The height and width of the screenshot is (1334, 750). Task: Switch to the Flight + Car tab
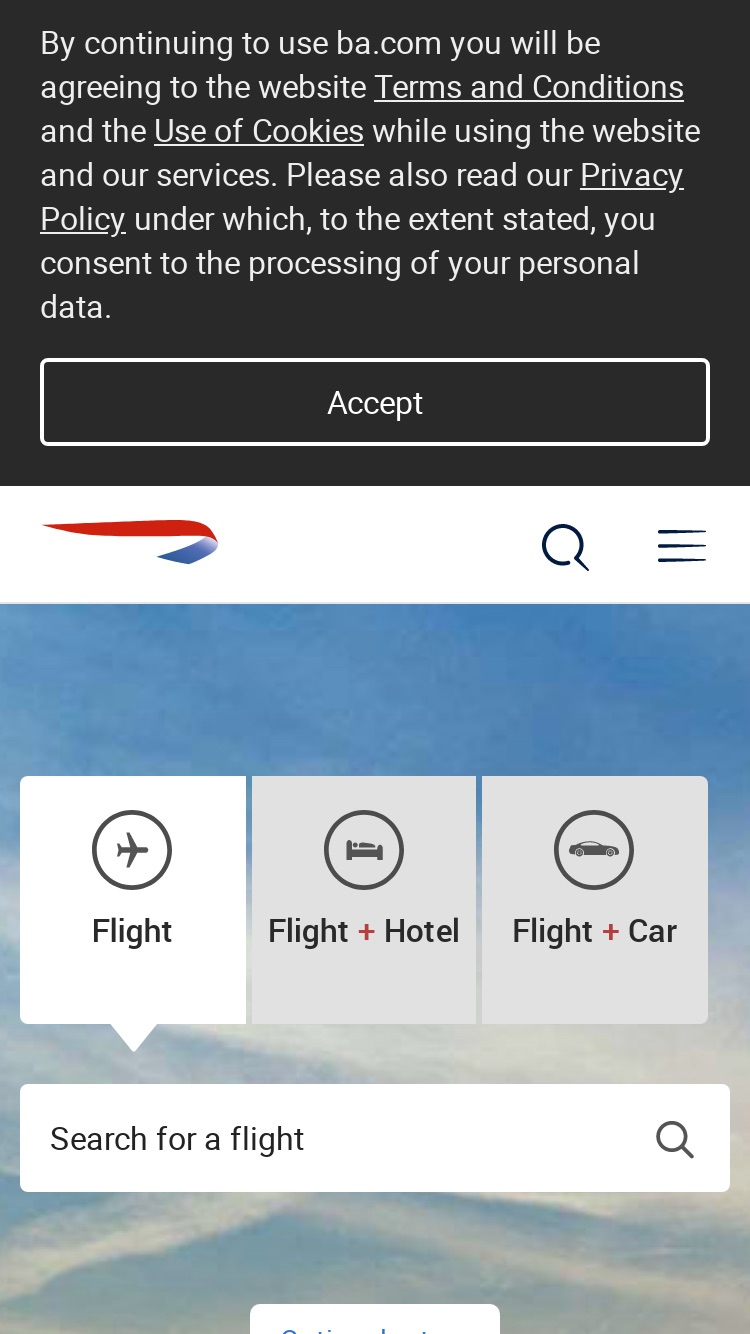(595, 900)
